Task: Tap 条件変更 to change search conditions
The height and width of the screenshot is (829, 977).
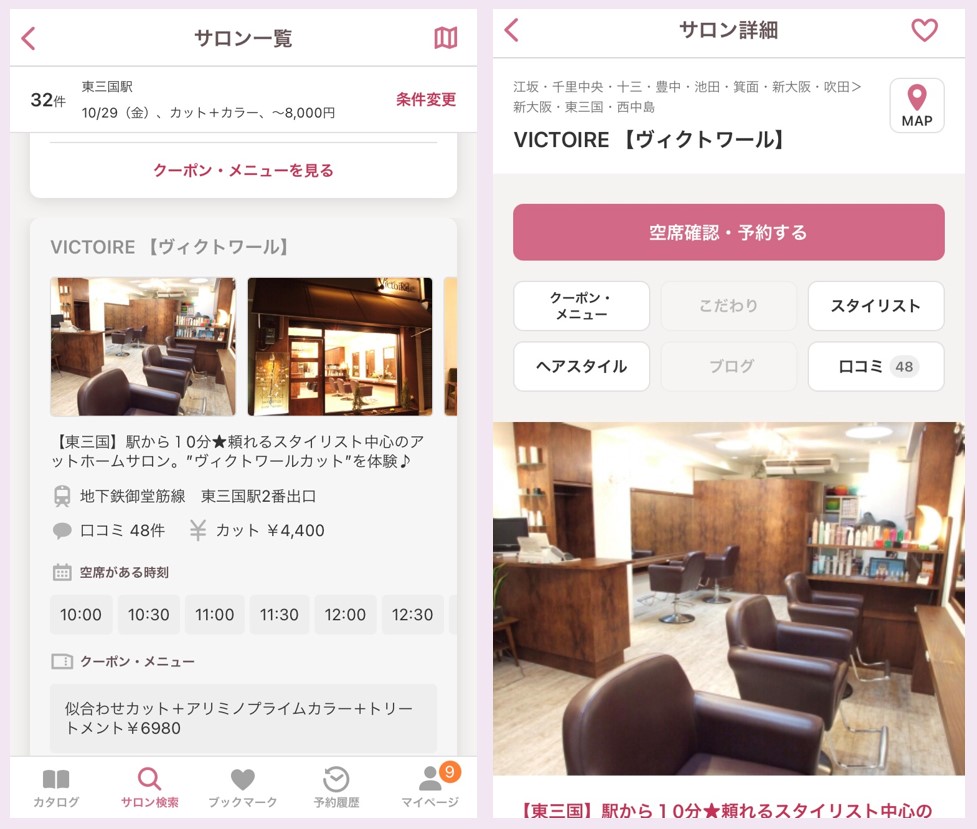Action: coord(425,99)
